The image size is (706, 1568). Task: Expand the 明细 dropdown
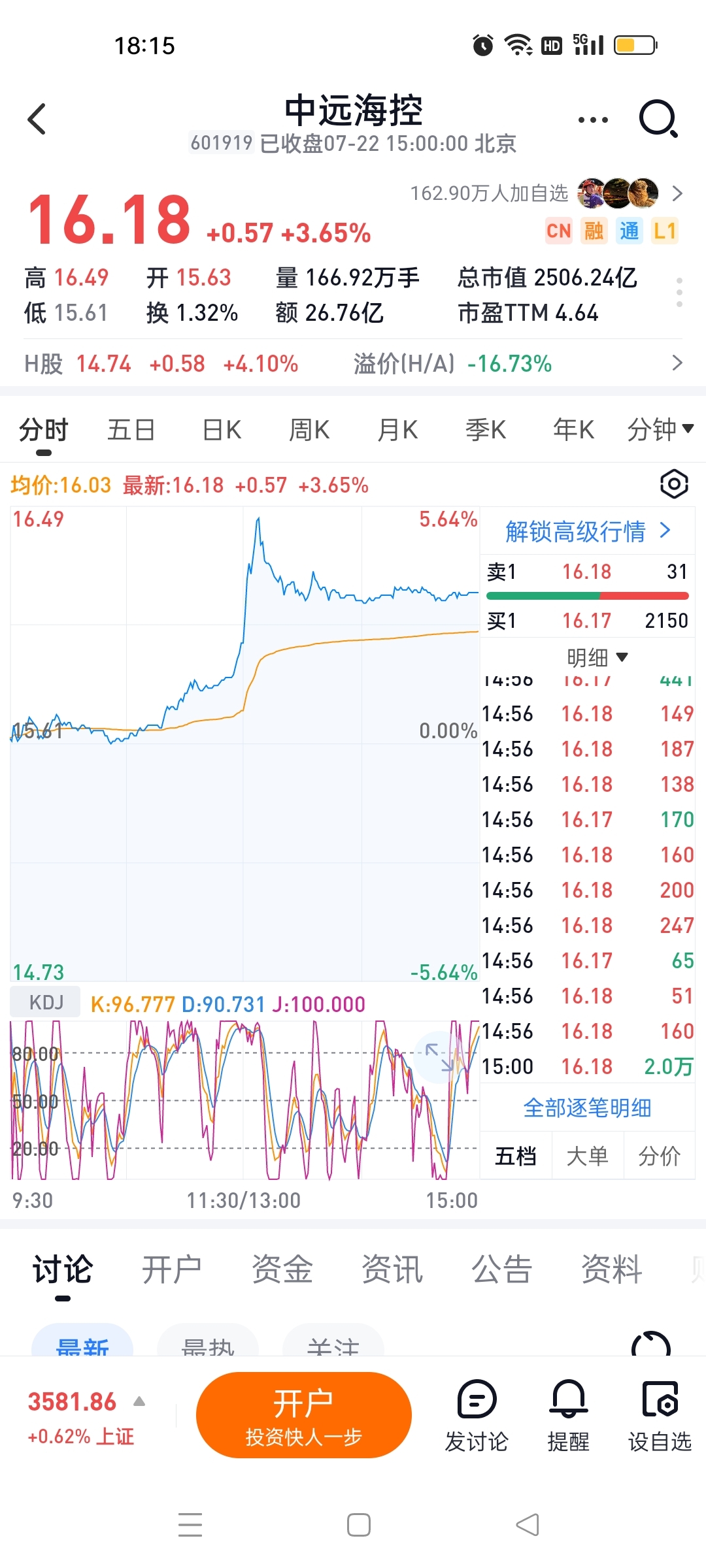596,657
